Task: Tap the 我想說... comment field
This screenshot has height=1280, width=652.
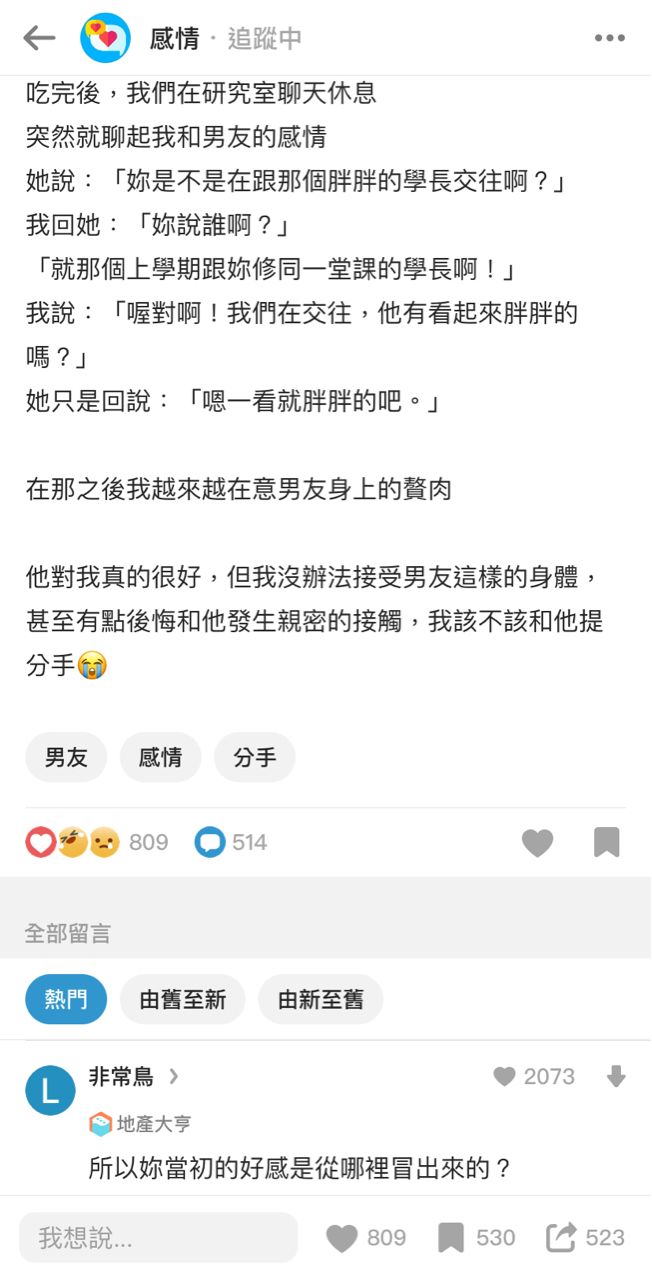Action: (158, 1238)
